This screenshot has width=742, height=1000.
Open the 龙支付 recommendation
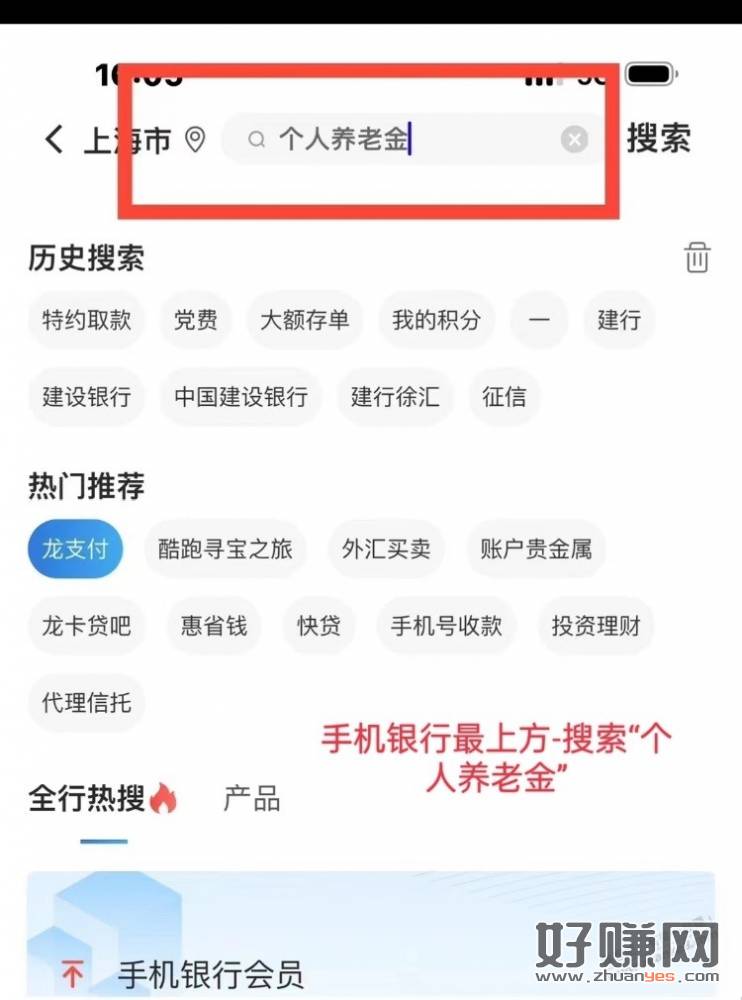pyautogui.click(x=75, y=549)
